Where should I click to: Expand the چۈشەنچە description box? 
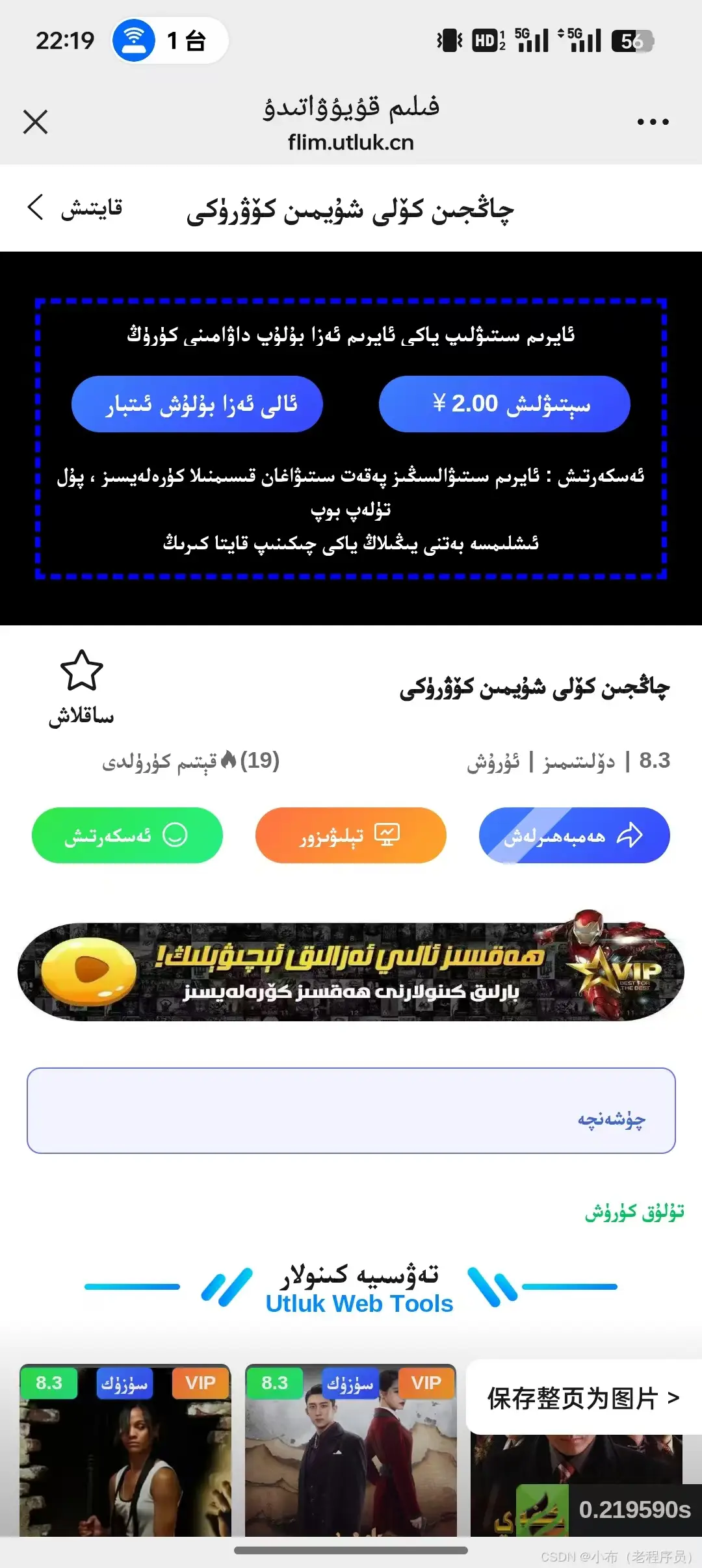pos(351,1111)
